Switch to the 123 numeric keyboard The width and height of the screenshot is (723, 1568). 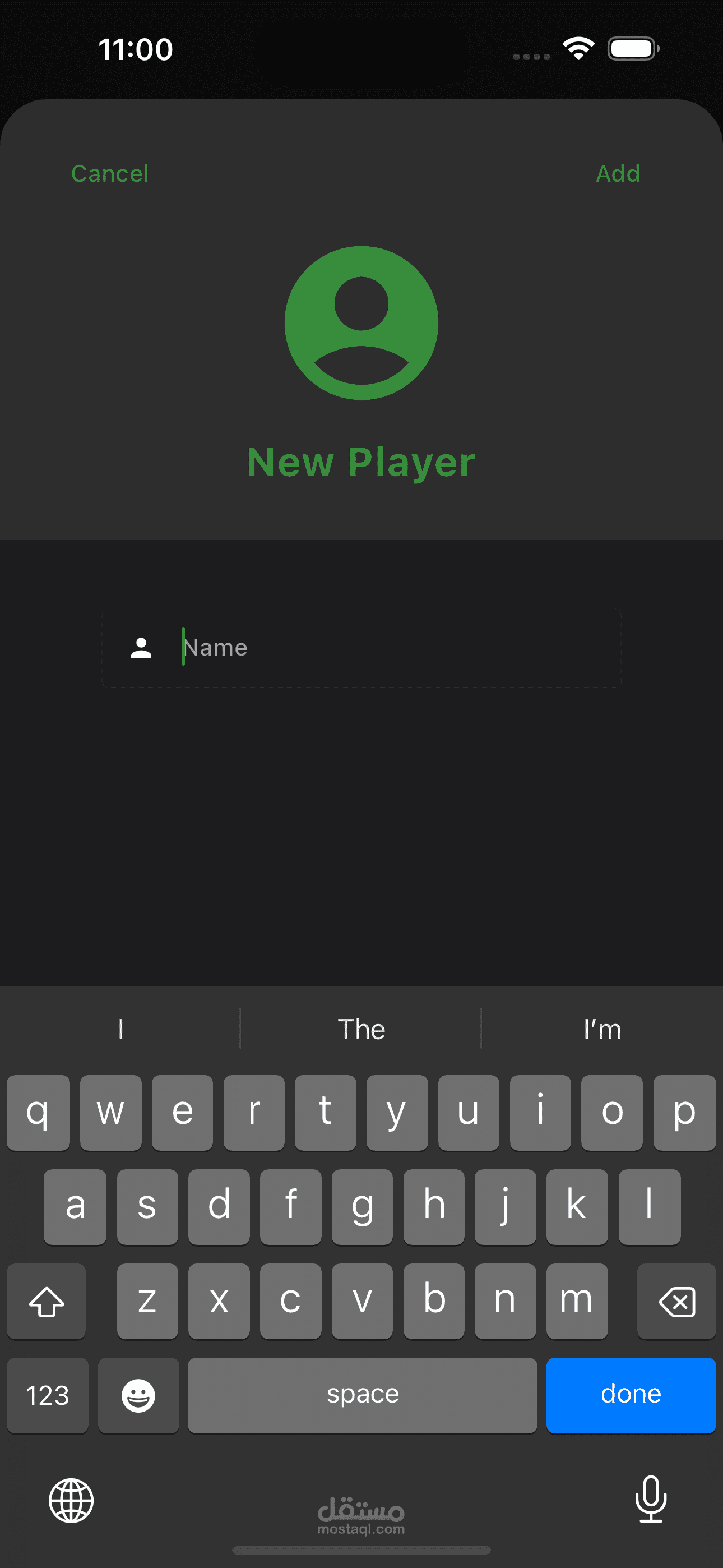point(48,1395)
